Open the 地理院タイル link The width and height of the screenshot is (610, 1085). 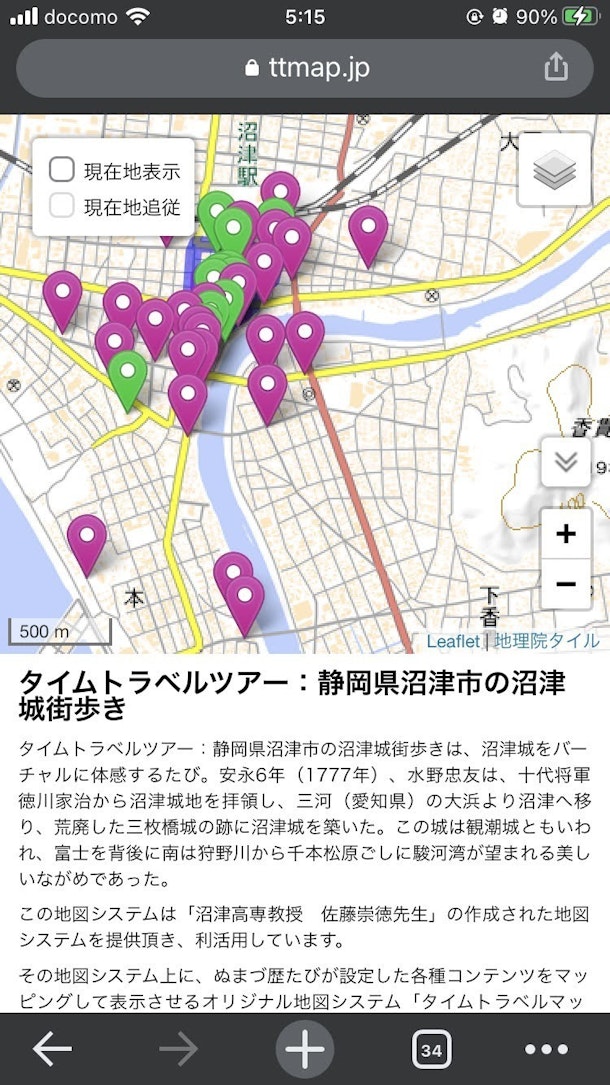pos(547,641)
